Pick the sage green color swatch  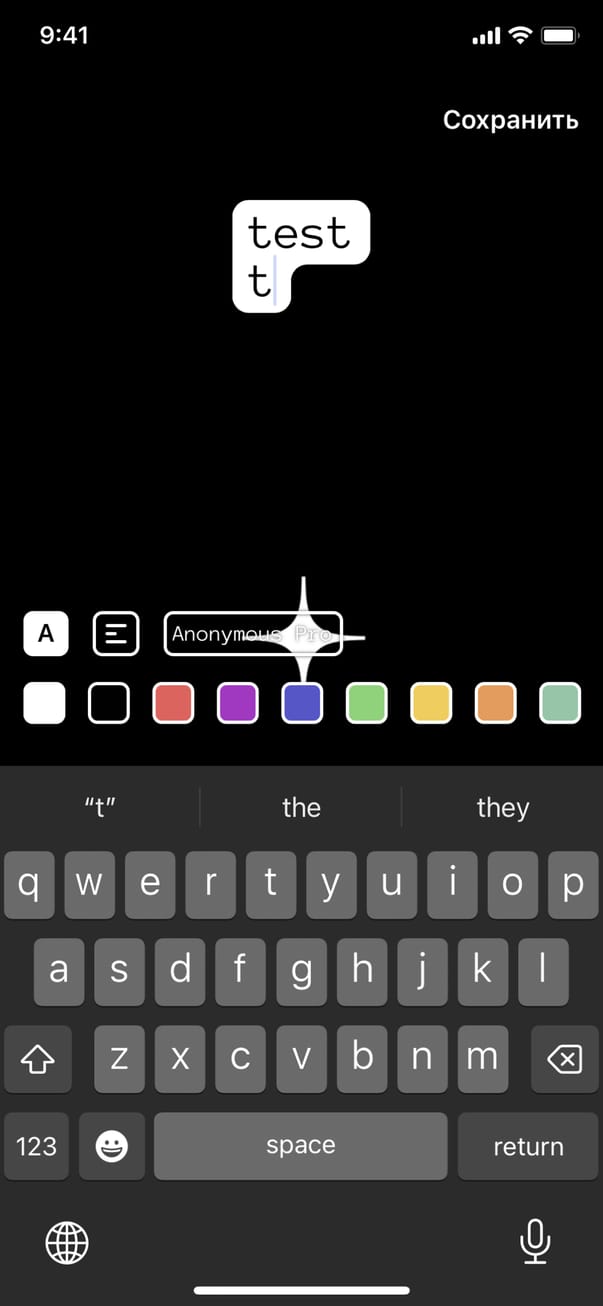(x=560, y=703)
